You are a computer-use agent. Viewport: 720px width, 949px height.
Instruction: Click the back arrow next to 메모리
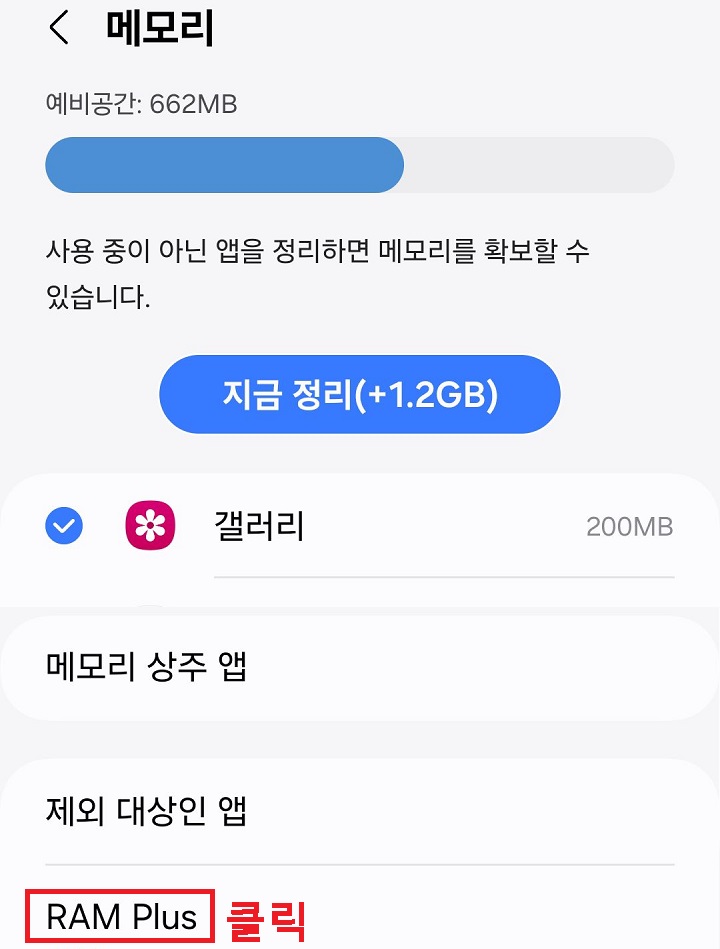(58, 27)
